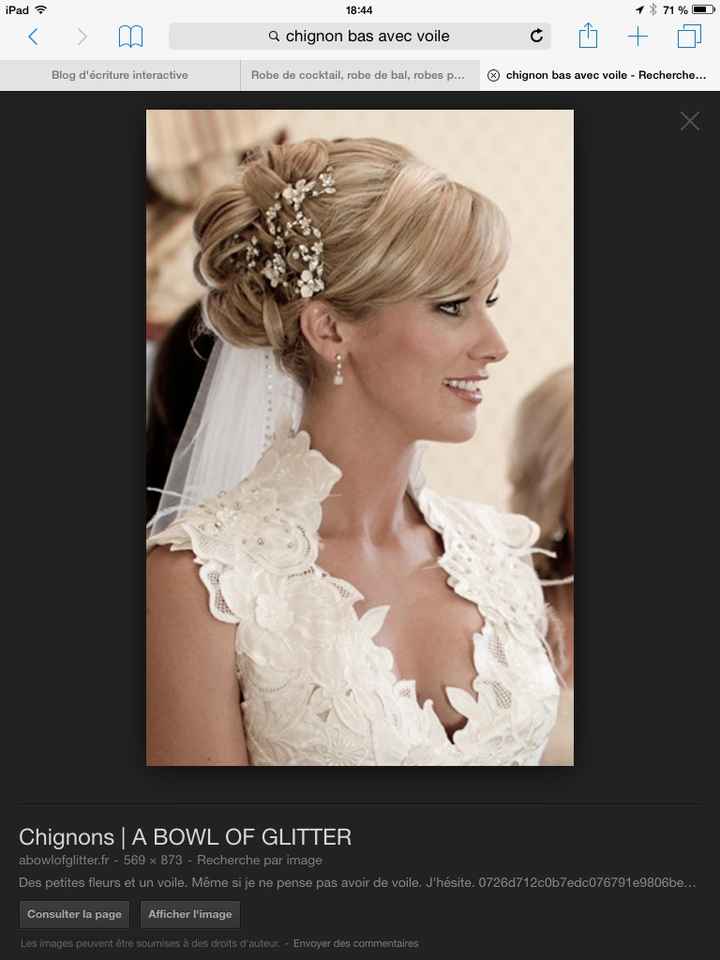The image size is (720, 960).
Task: Open Chignons | A BOWL OF GLITTER title
Action: pyautogui.click(x=185, y=837)
